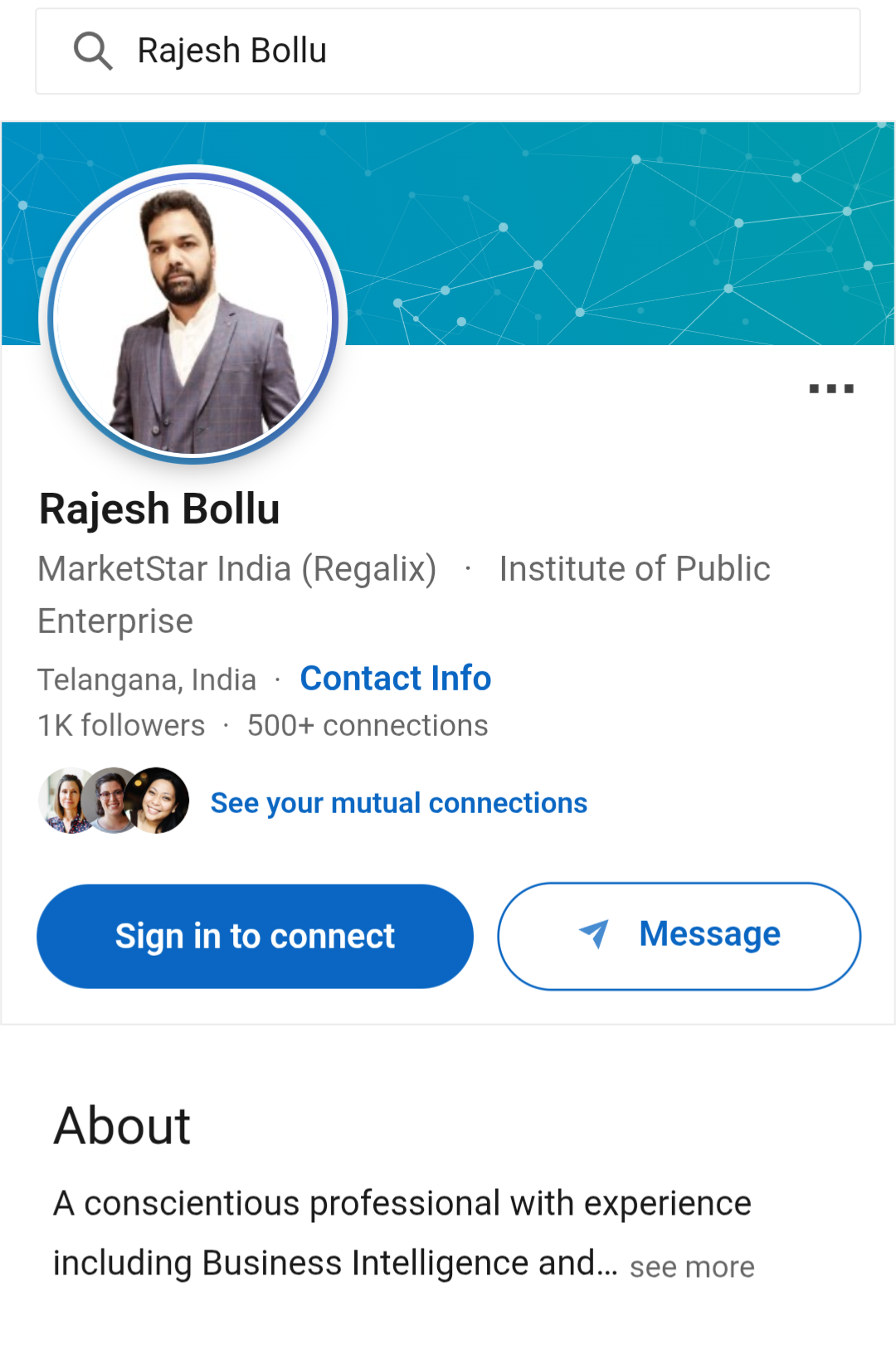Open the three-dot overflow menu
This screenshot has height=1364, width=896.
click(x=830, y=388)
